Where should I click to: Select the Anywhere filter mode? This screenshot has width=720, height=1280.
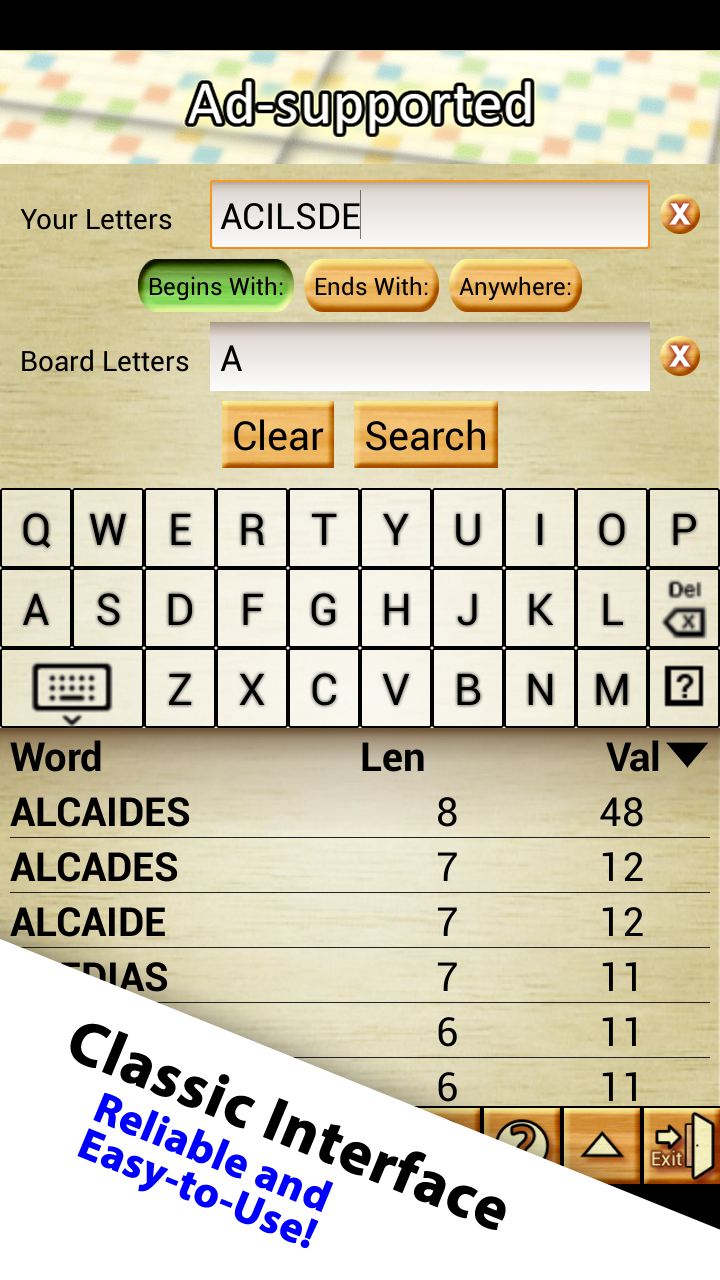pyautogui.click(x=515, y=286)
